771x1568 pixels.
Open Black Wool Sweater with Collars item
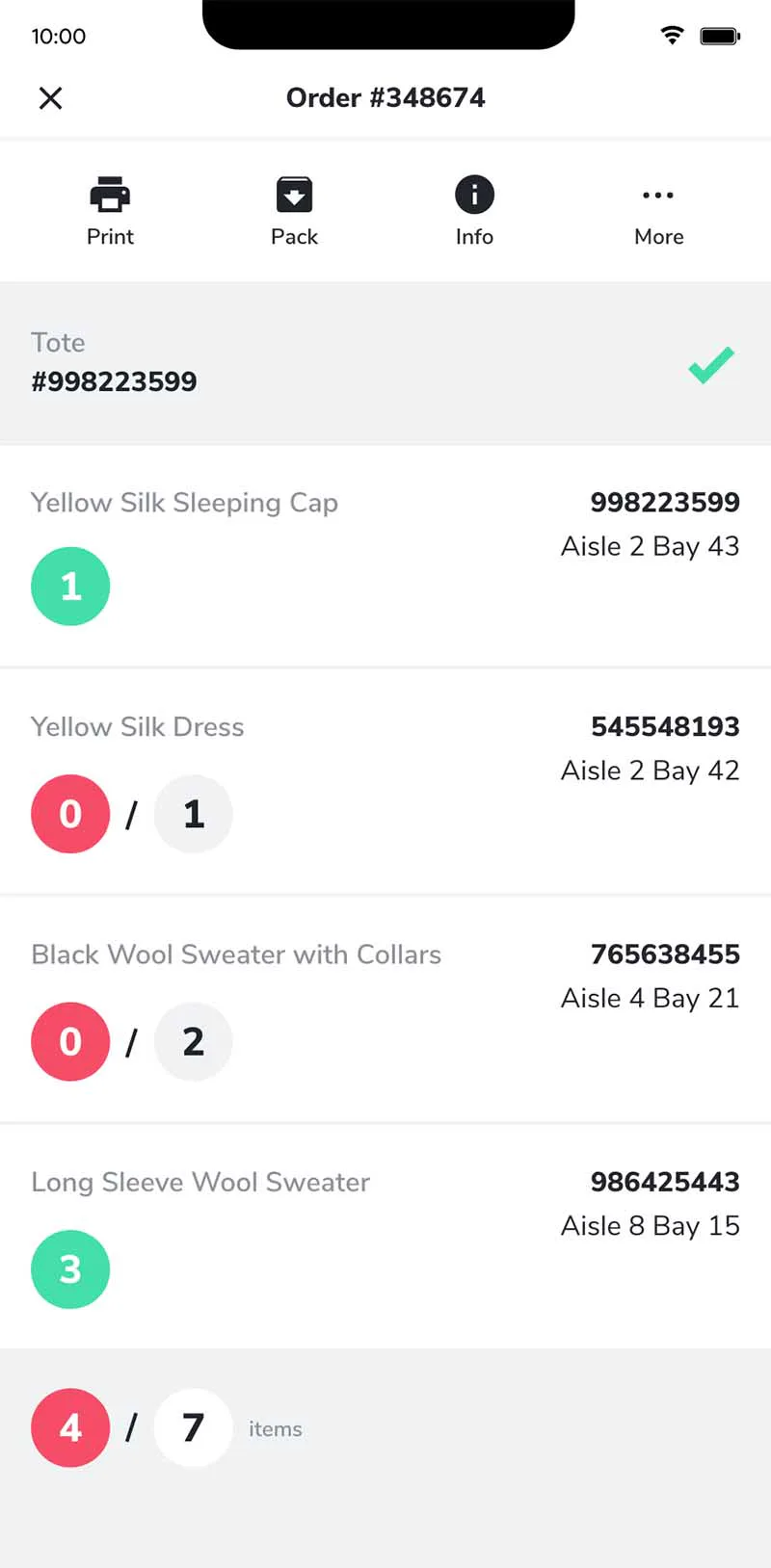pos(385,1008)
